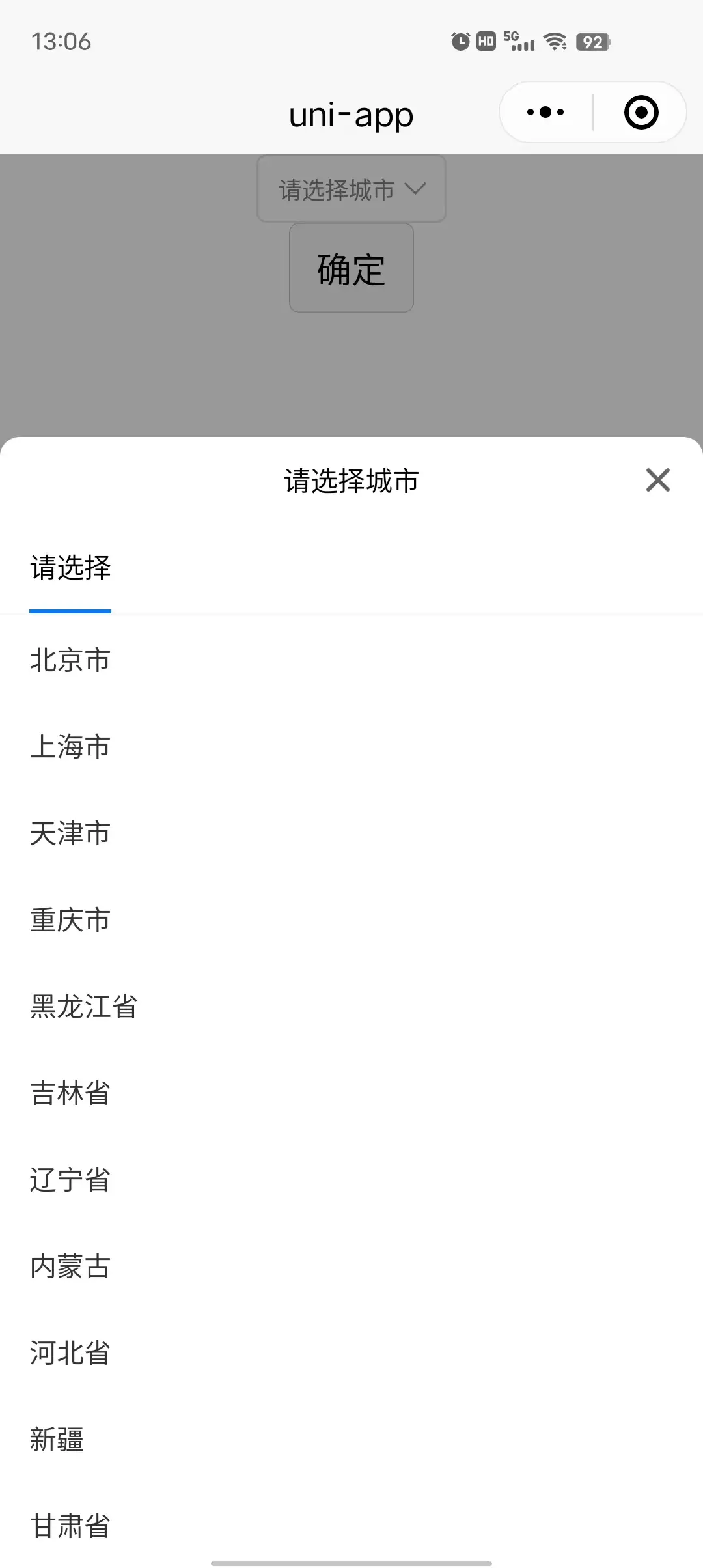Choose 内蒙古
Screen dimensions: 703x1568
(351, 1267)
